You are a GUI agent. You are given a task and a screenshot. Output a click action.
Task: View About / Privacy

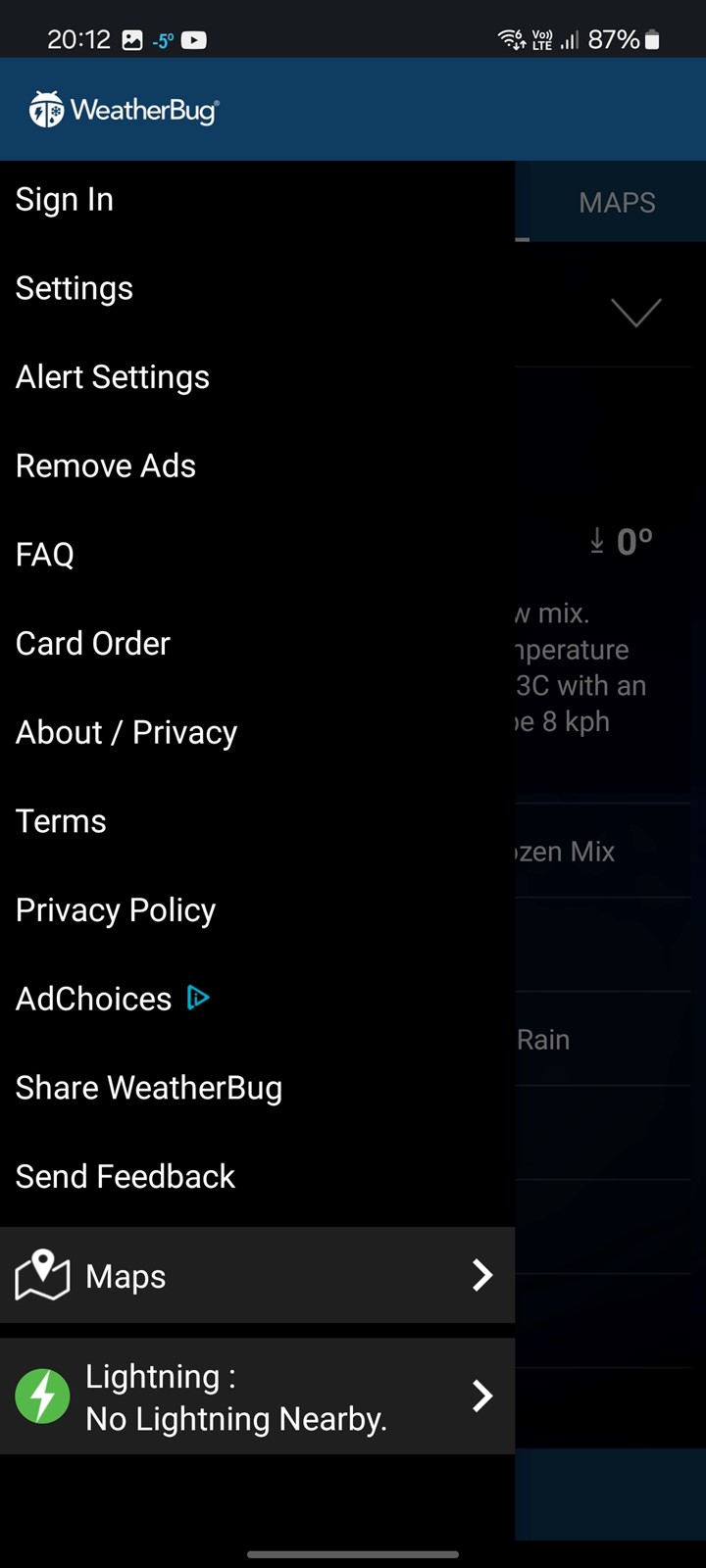[x=257, y=732]
